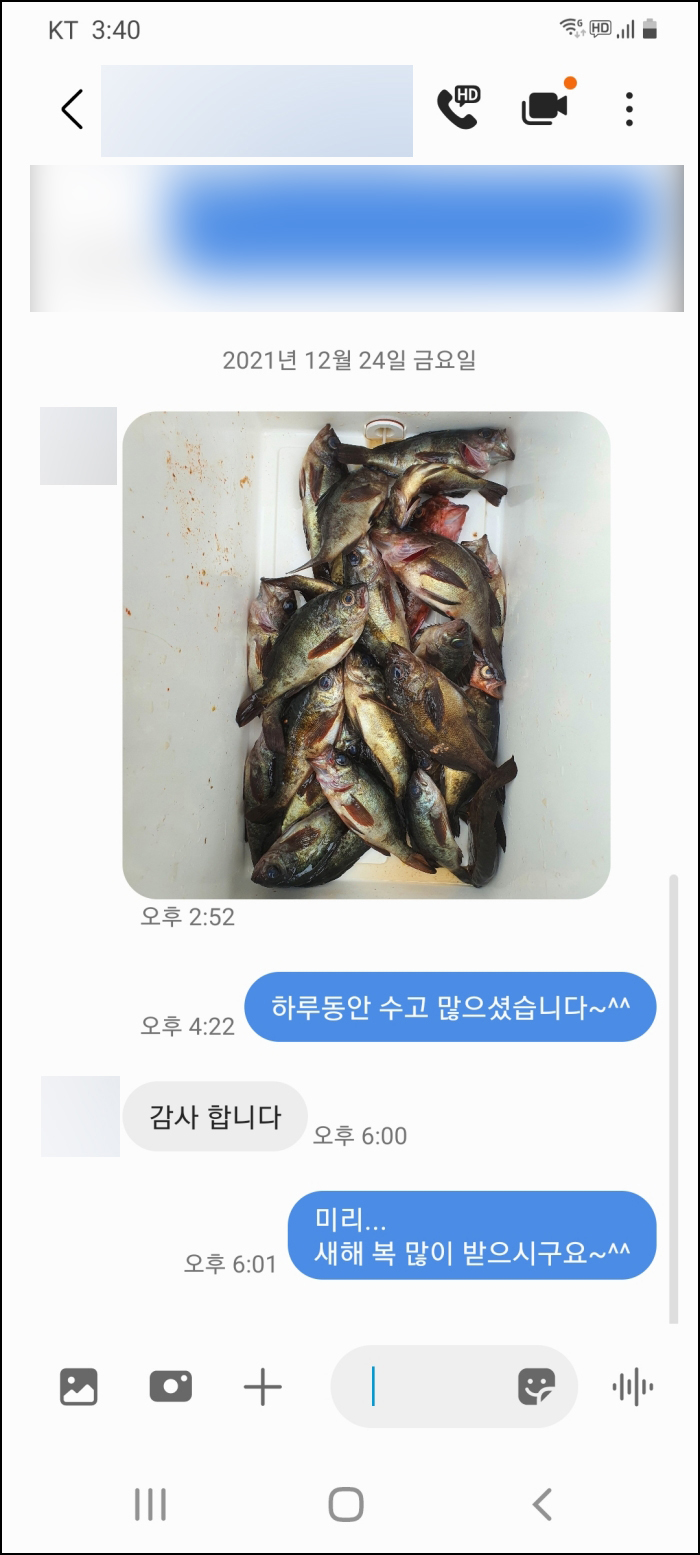Open the camera to take a photo
Screen dimensions: 700x1555
coord(171,1387)
